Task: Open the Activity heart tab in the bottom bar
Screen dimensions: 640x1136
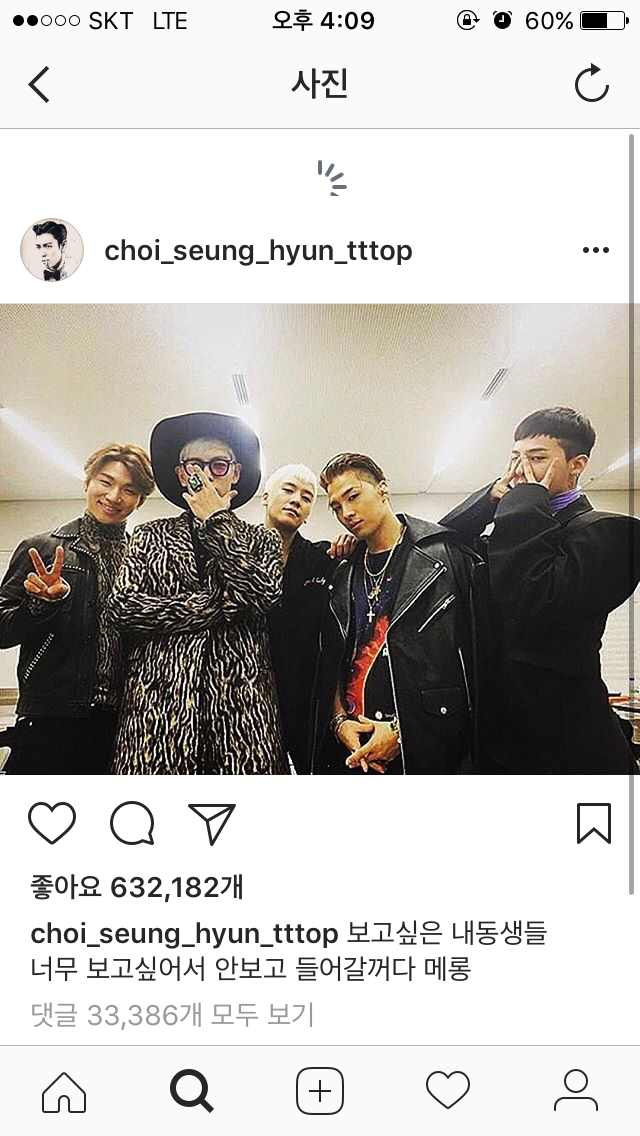Action: [448, 1090]
